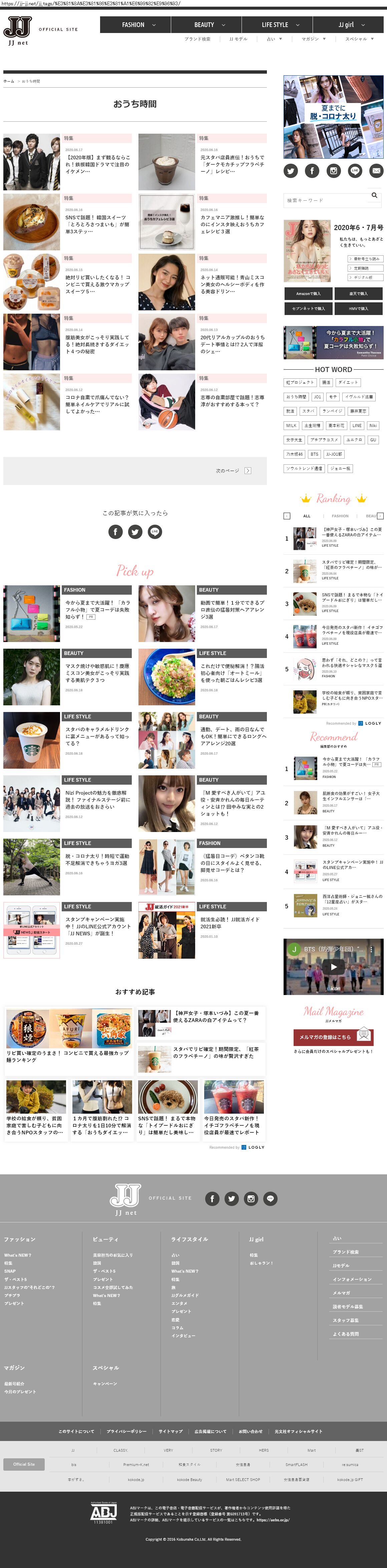
Task: Open the ブランド検索 link
Action: 198,39
